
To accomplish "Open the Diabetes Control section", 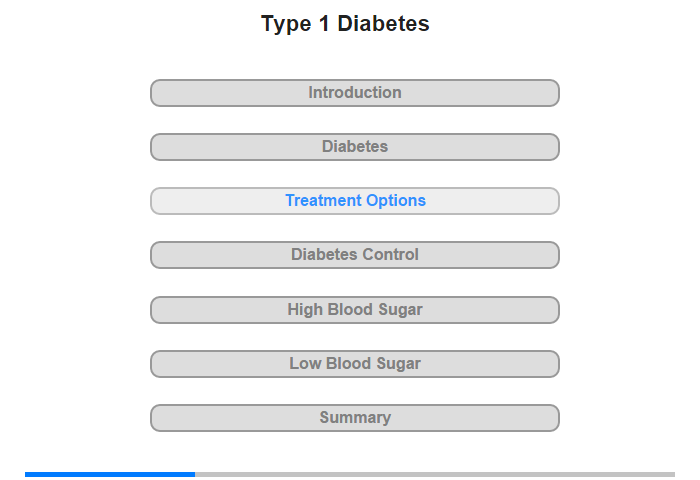I will coord(354,255).
